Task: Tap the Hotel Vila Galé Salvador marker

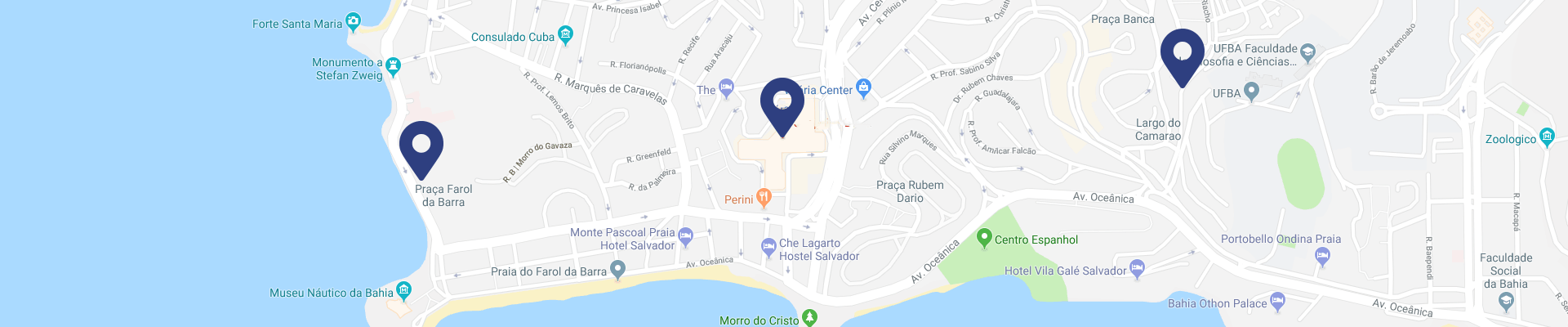Action: point(1138,268)
